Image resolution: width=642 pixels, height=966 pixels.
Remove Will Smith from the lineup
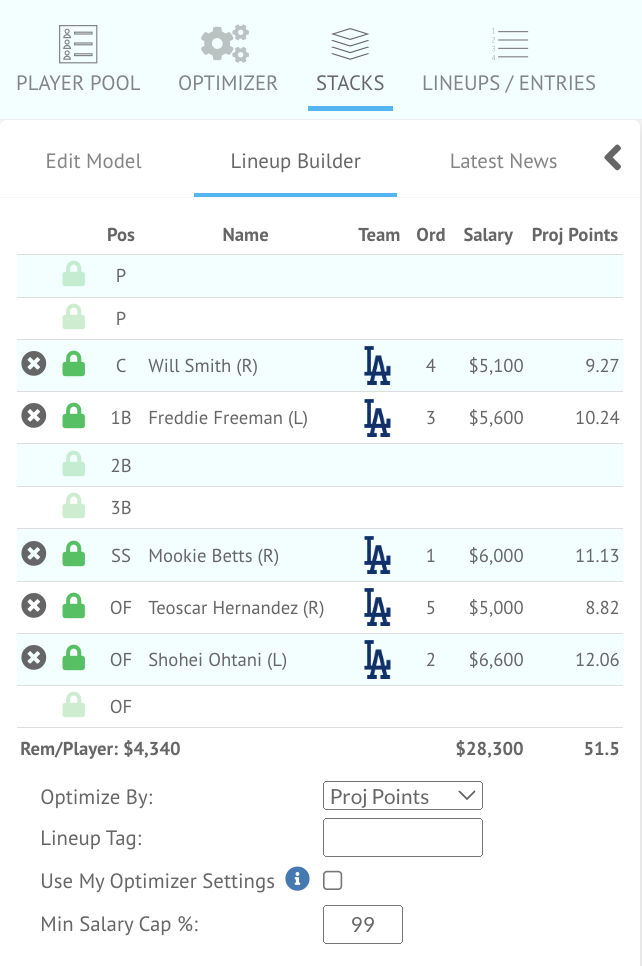(33, 365)
